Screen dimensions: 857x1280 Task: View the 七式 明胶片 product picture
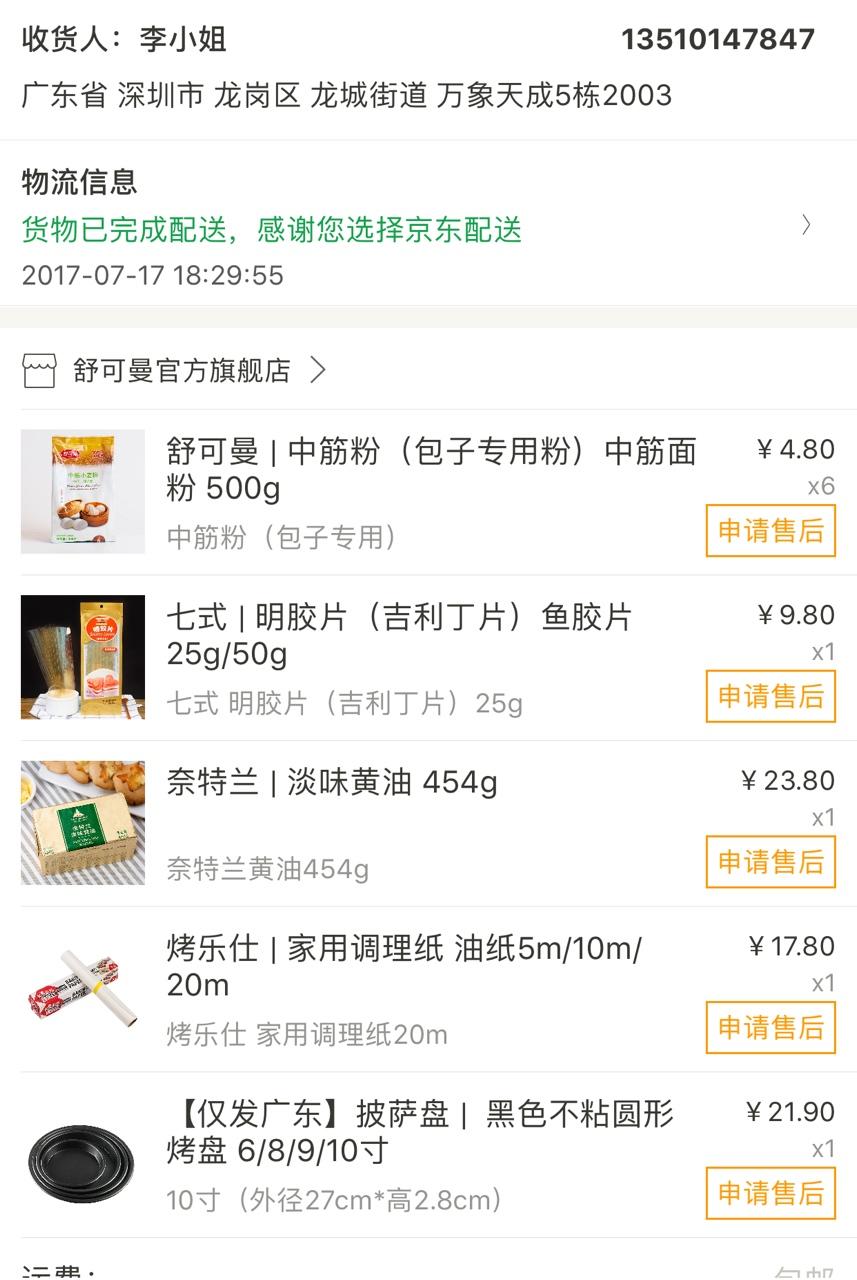(x=83, y=657)
